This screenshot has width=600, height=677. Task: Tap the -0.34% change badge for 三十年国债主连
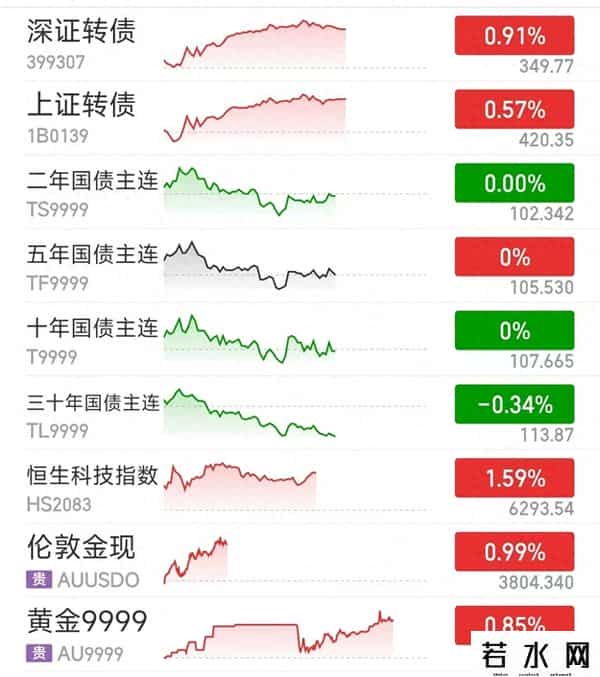pos(514,405)
